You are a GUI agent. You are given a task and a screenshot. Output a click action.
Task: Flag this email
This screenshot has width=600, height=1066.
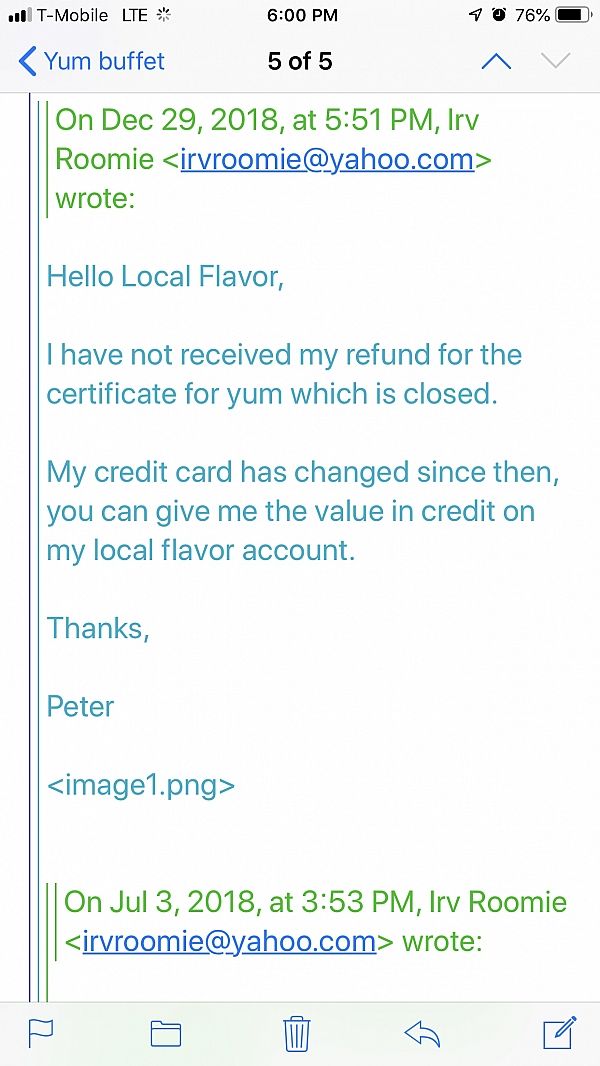(x=42, y=1032)
